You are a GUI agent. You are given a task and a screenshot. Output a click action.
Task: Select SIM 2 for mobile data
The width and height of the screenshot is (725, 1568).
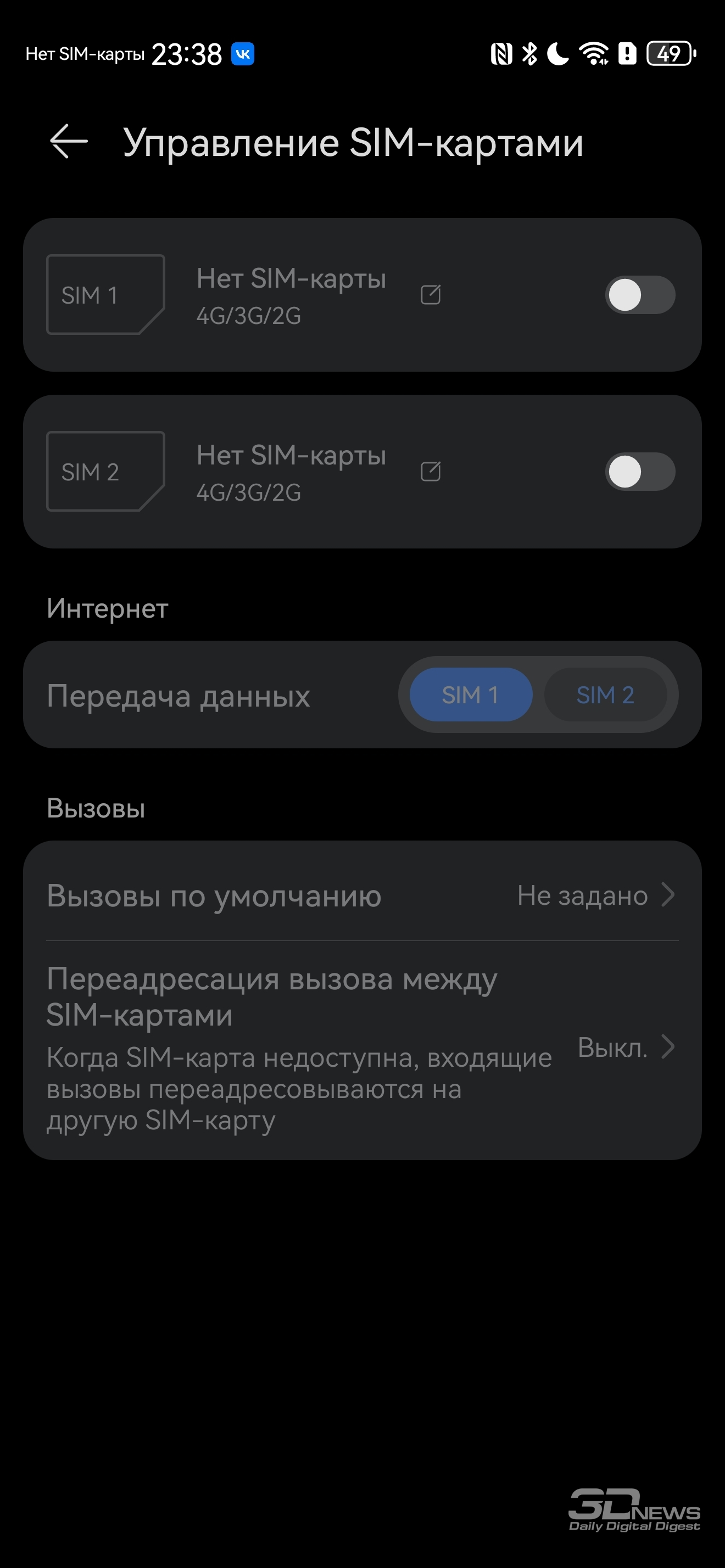(x=605, y=695)
